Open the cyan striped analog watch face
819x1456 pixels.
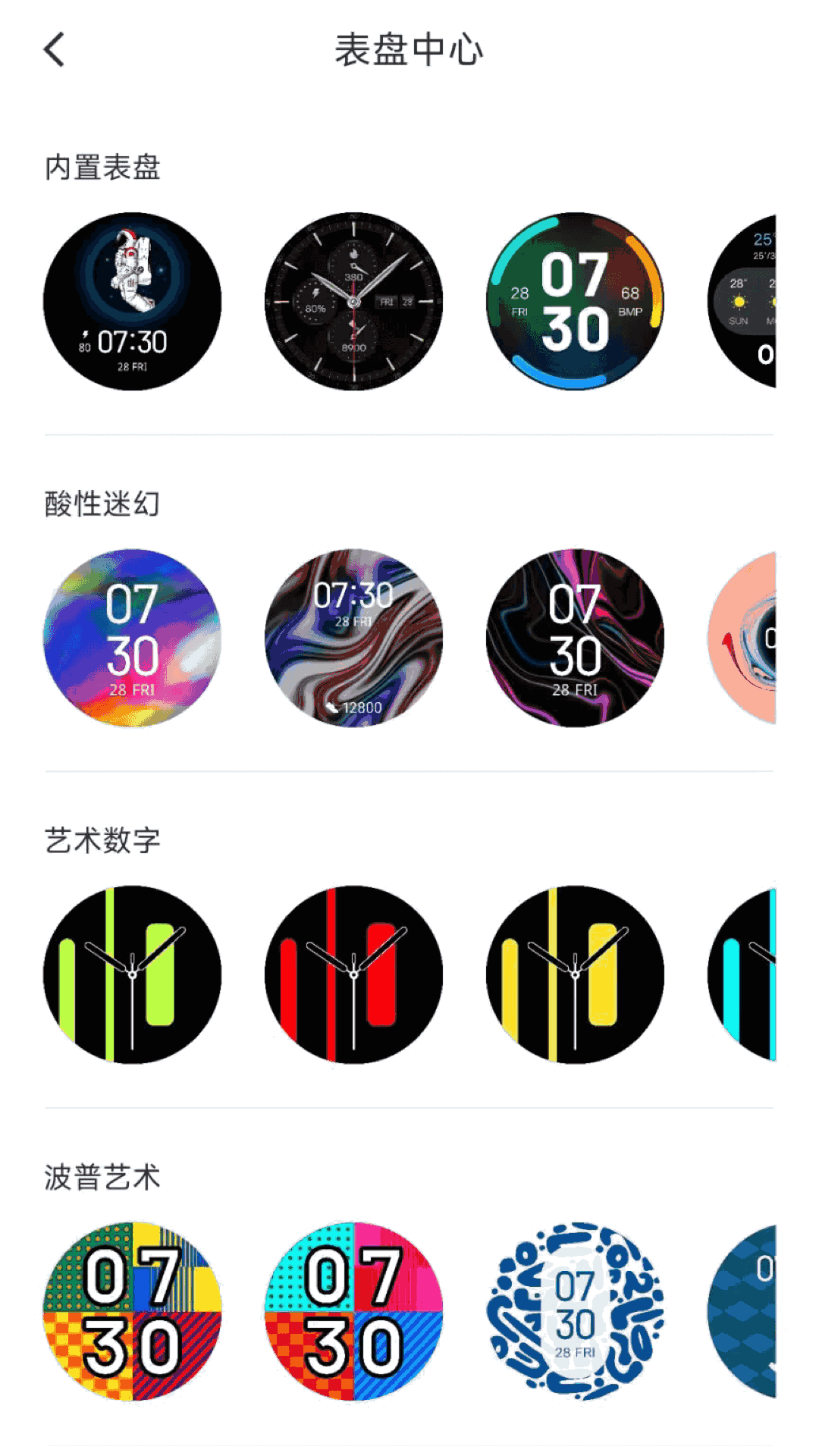coord(743,975)
